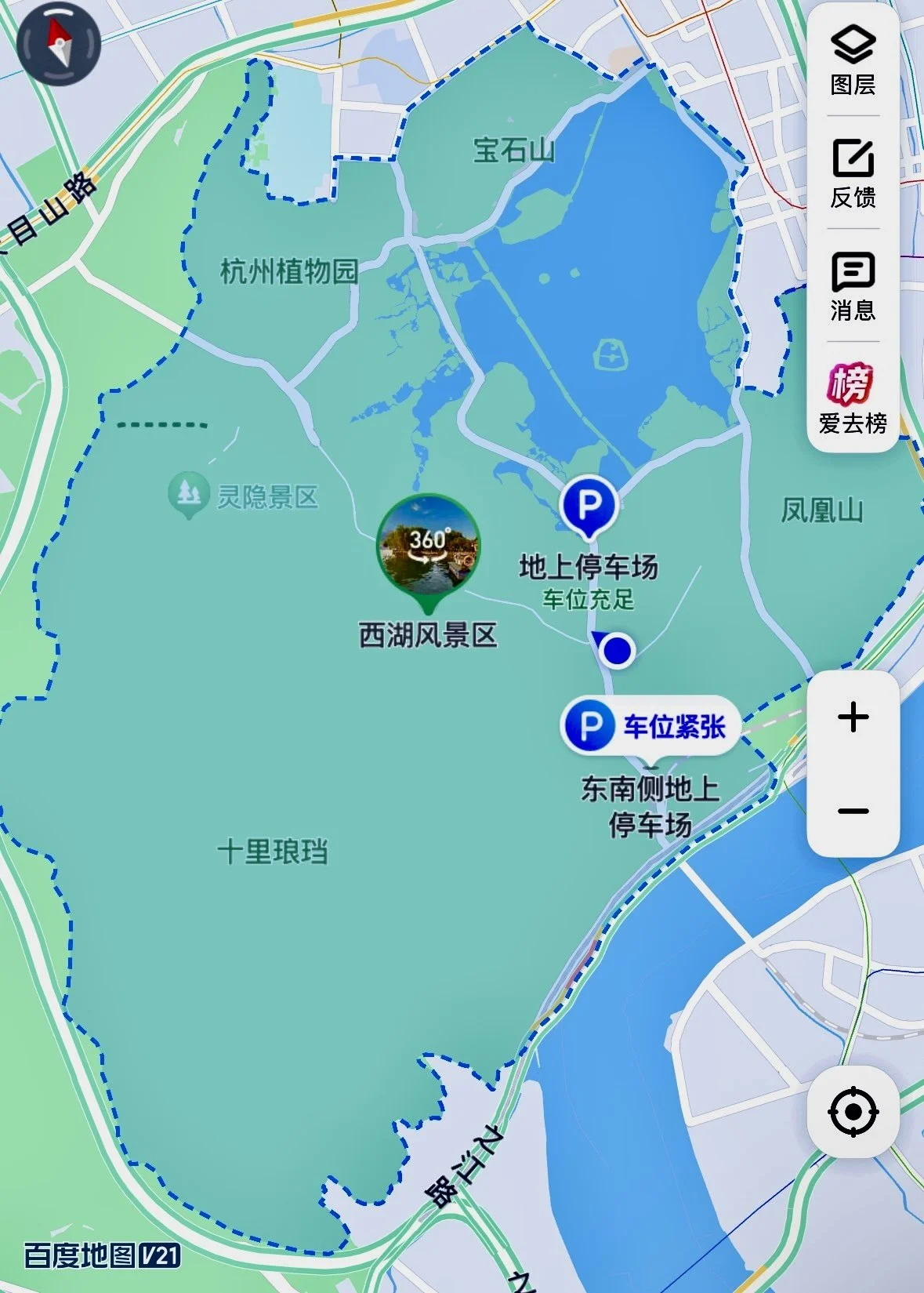Recenter map on my location
This screenshot has height=1293, width=924.
point(853,1111)
